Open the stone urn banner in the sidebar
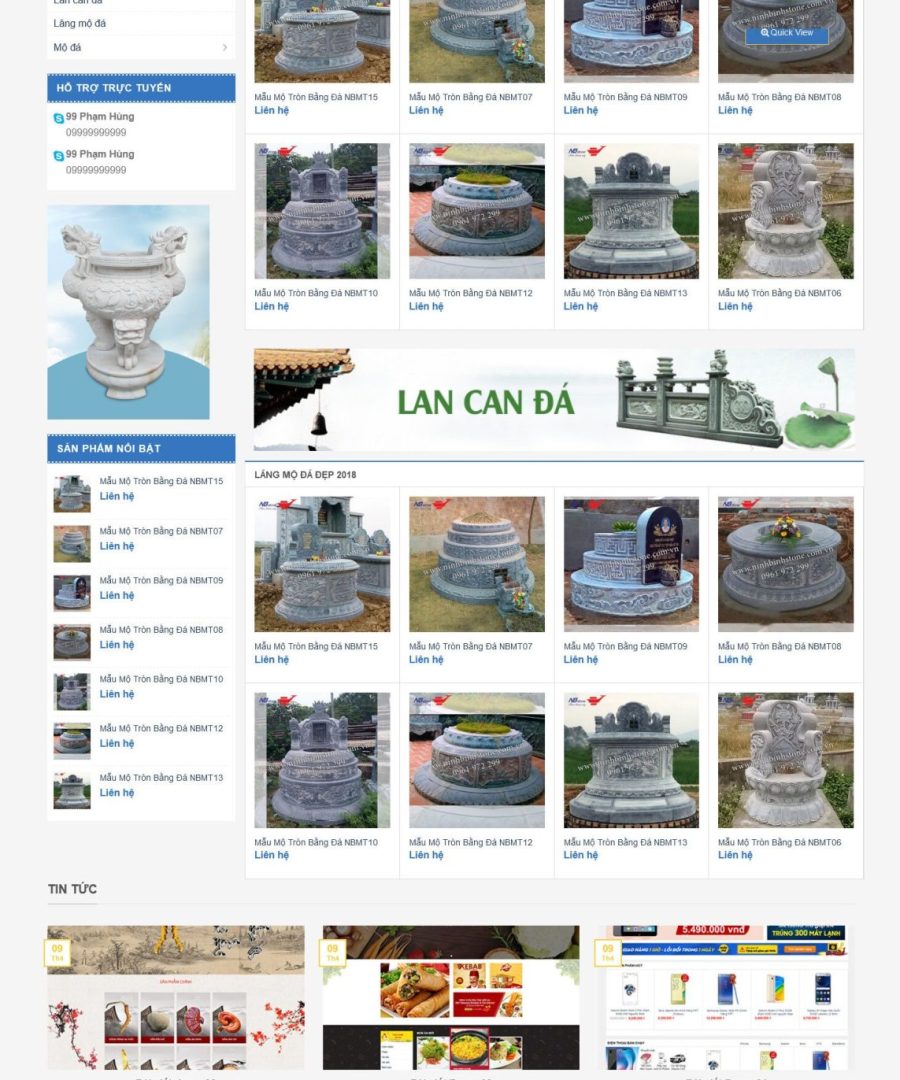 click(128, 312)
